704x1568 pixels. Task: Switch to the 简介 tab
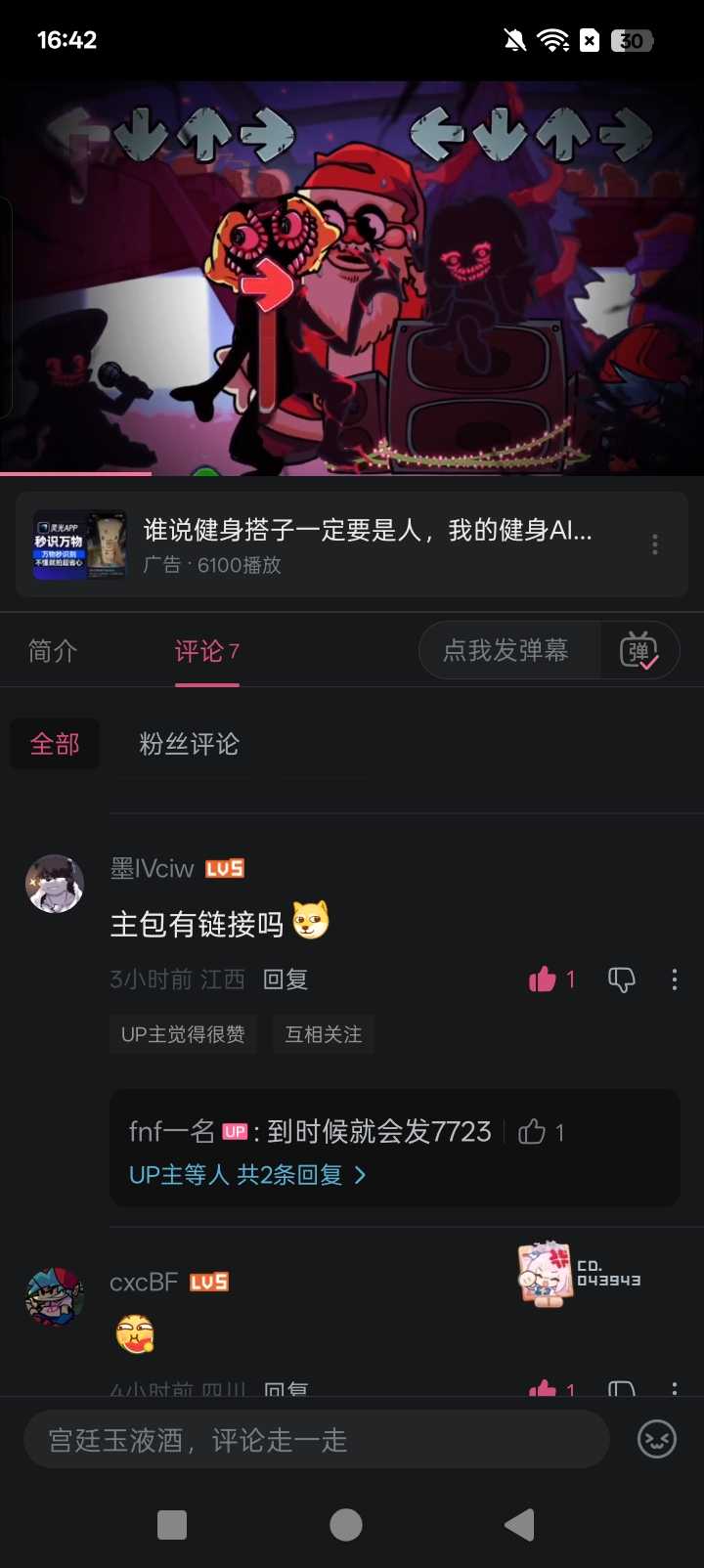tap(53, 651)
